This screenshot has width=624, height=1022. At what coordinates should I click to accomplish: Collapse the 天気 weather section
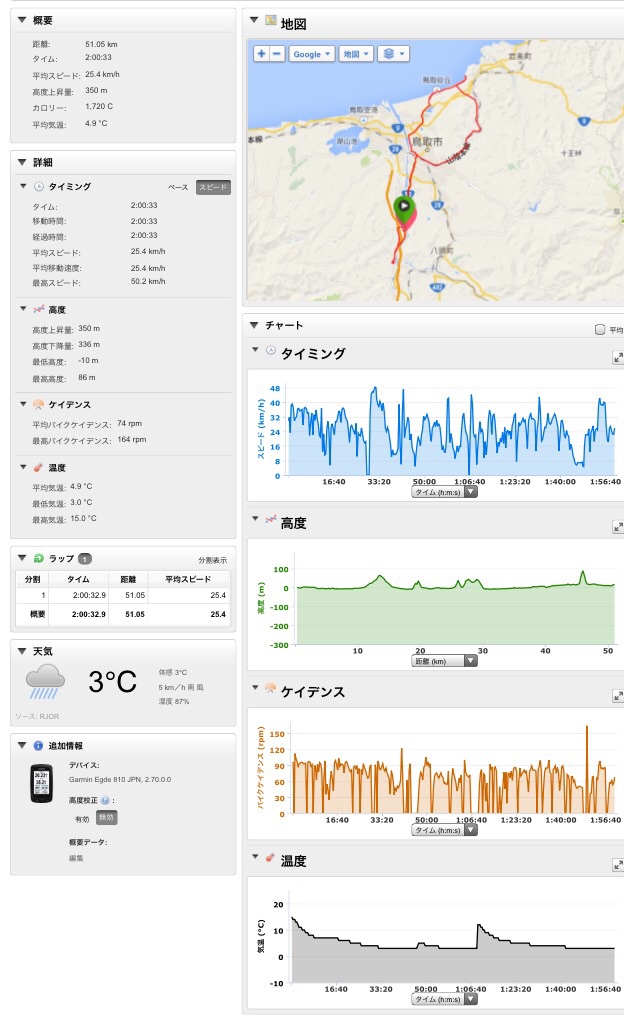click(22, 651)
